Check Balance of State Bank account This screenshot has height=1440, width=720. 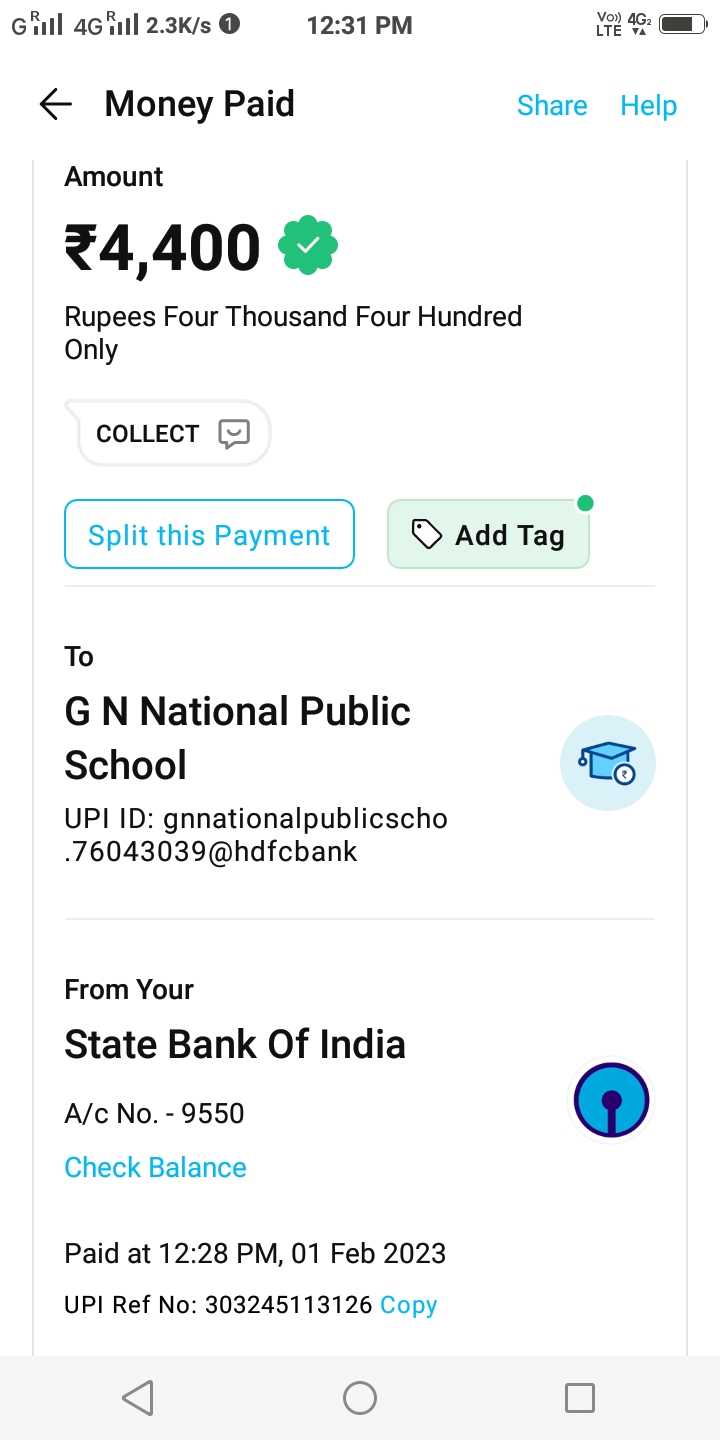click(155, 1167)
